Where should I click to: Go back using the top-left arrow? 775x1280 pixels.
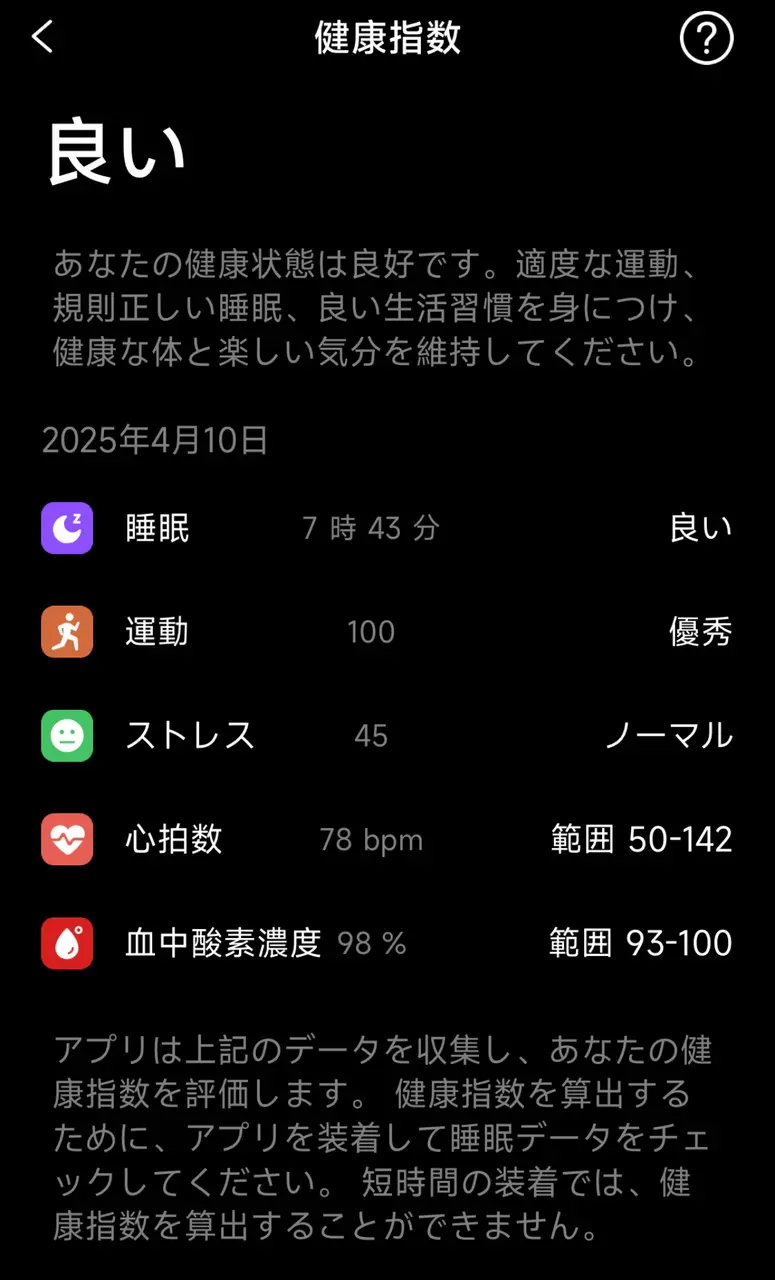pyautogui.click(x=42, y=38)
